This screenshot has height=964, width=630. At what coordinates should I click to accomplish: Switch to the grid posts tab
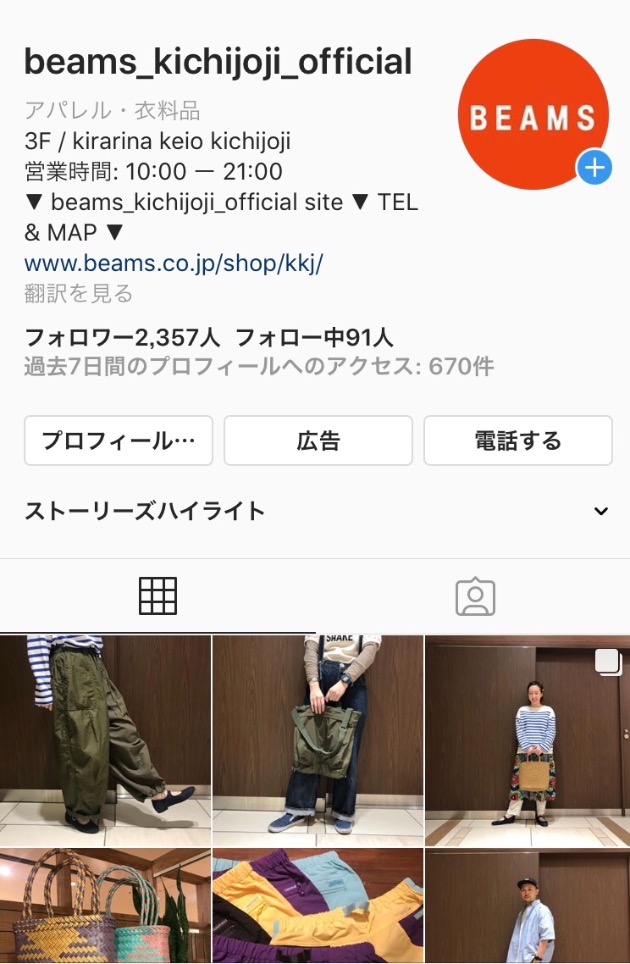tap(157, 597)
